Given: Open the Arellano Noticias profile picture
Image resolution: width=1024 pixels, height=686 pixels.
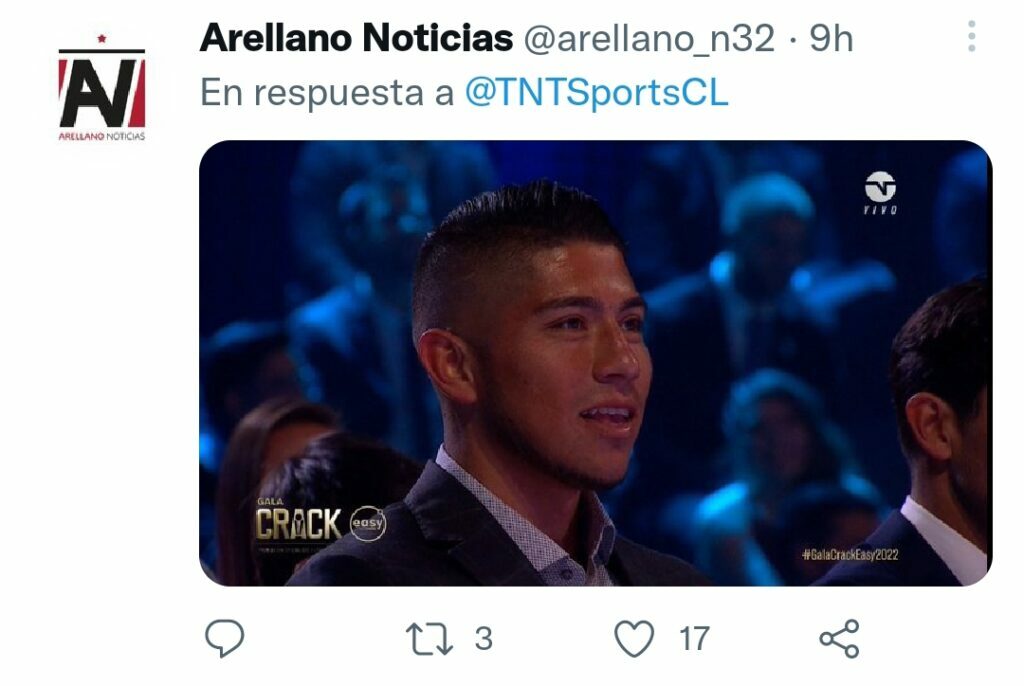Looking at the screenshot, I should tap(102, 88).
